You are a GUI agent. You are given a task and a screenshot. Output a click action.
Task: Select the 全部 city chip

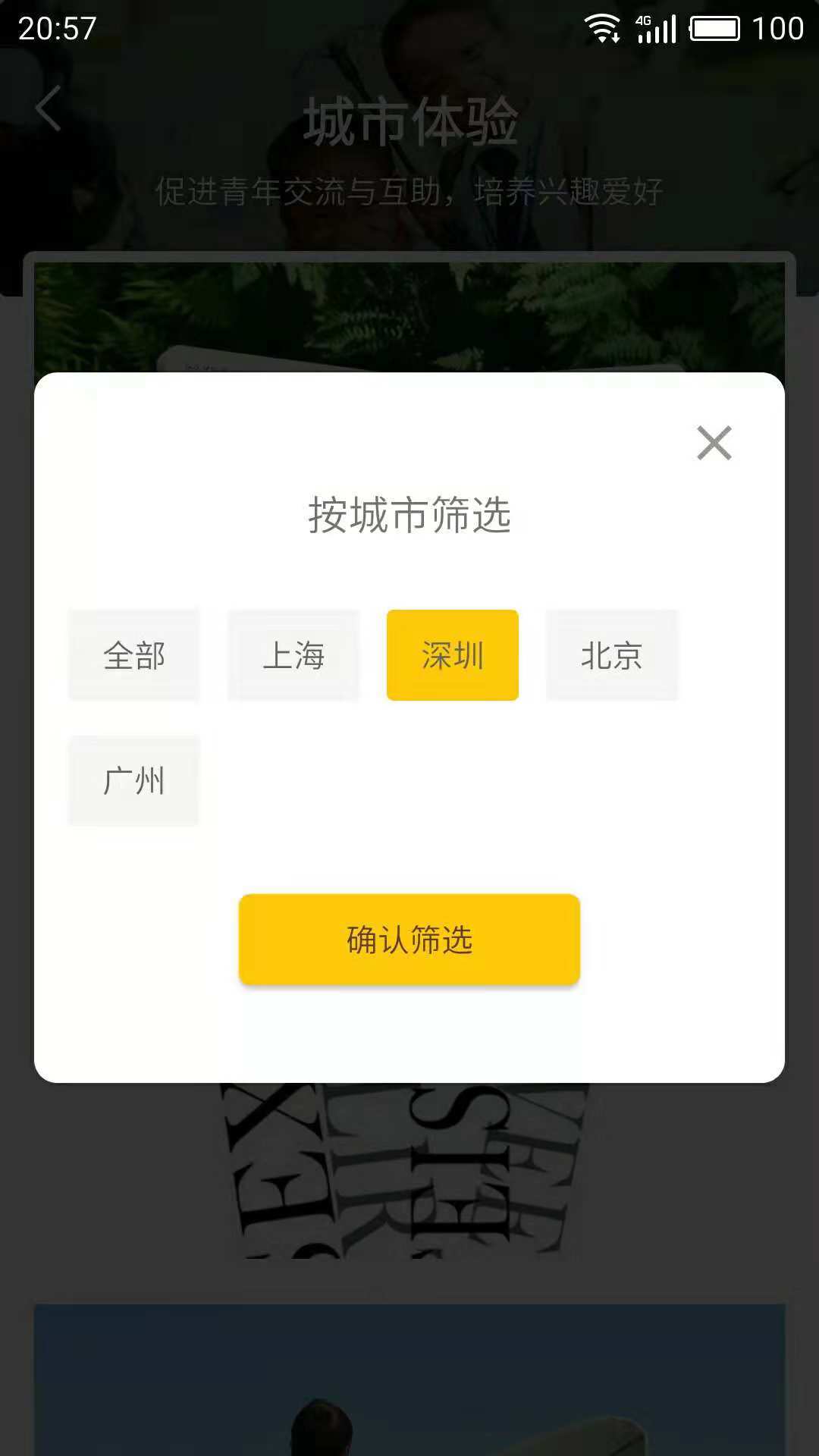134,655
